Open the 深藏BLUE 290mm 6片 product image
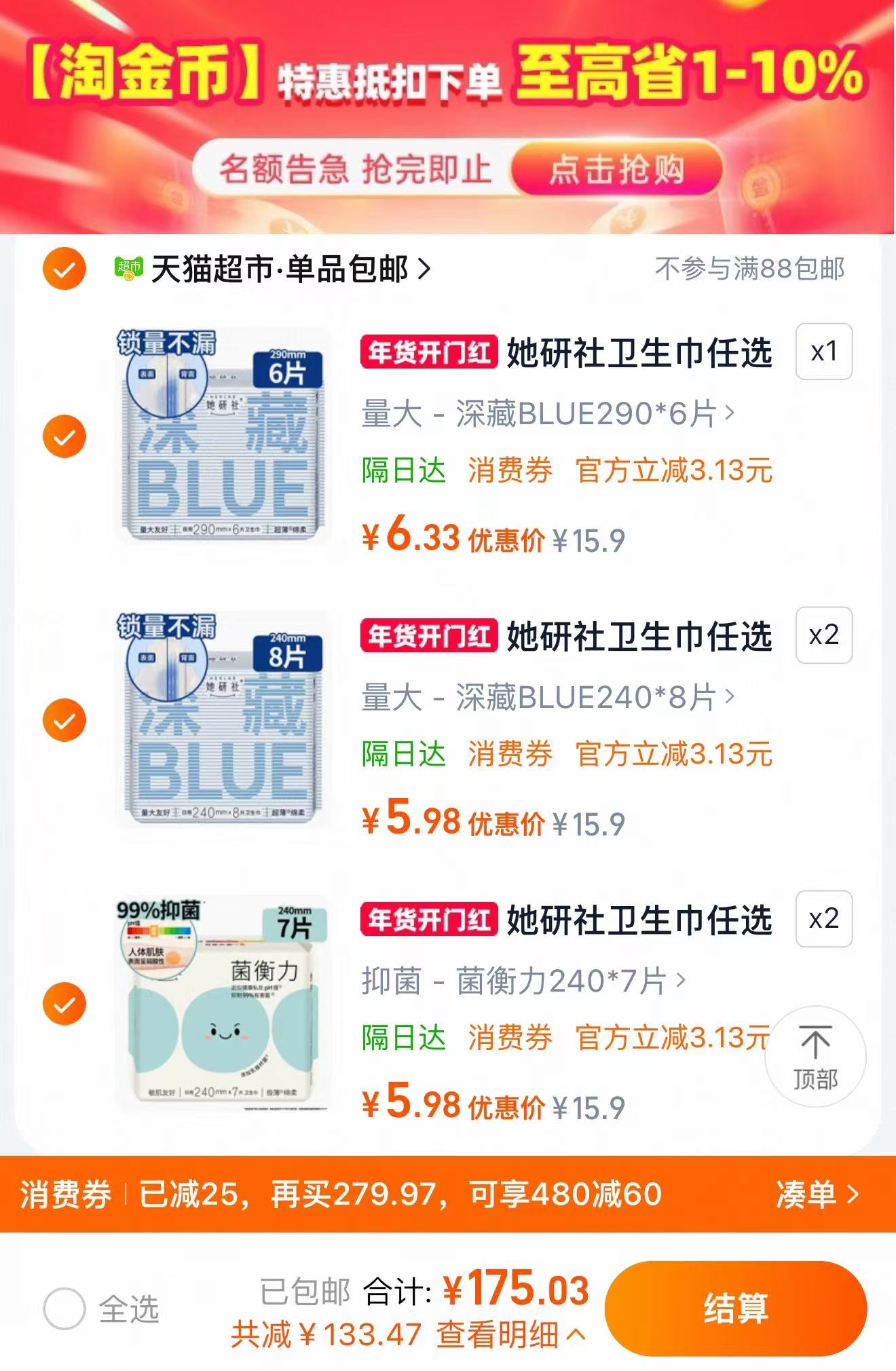Viewport: 896px width, 1371px height. pos(223,436)
